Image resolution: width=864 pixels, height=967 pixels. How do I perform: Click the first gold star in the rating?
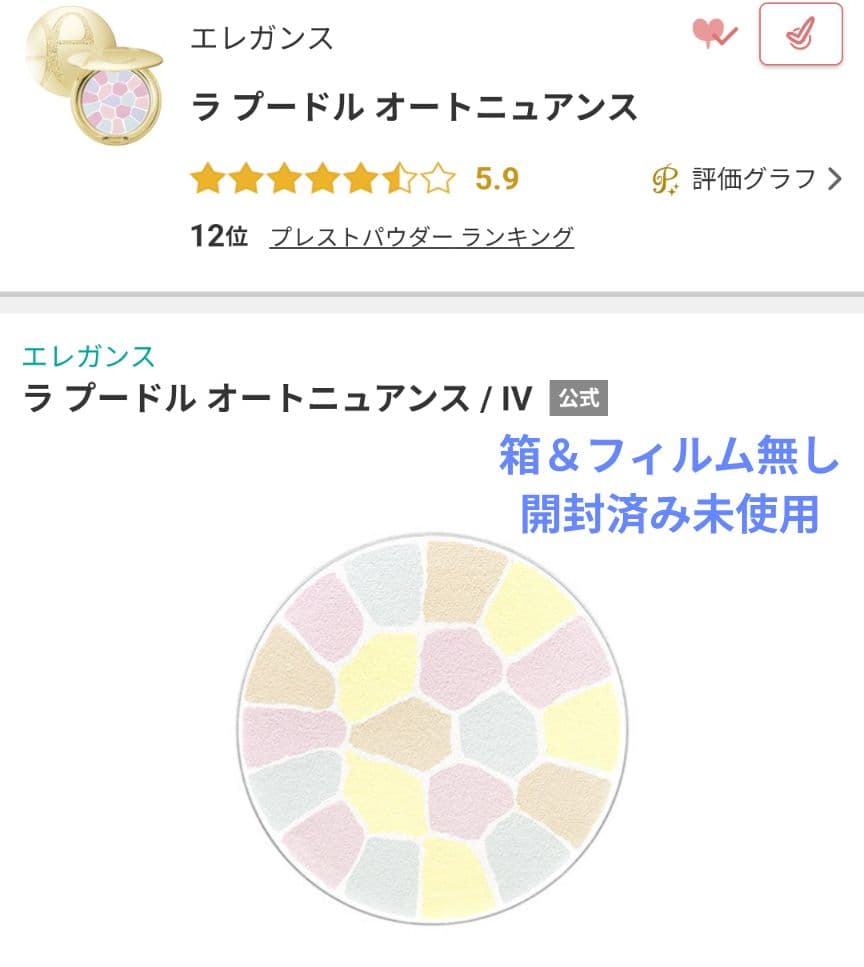(x=207, y=176)
